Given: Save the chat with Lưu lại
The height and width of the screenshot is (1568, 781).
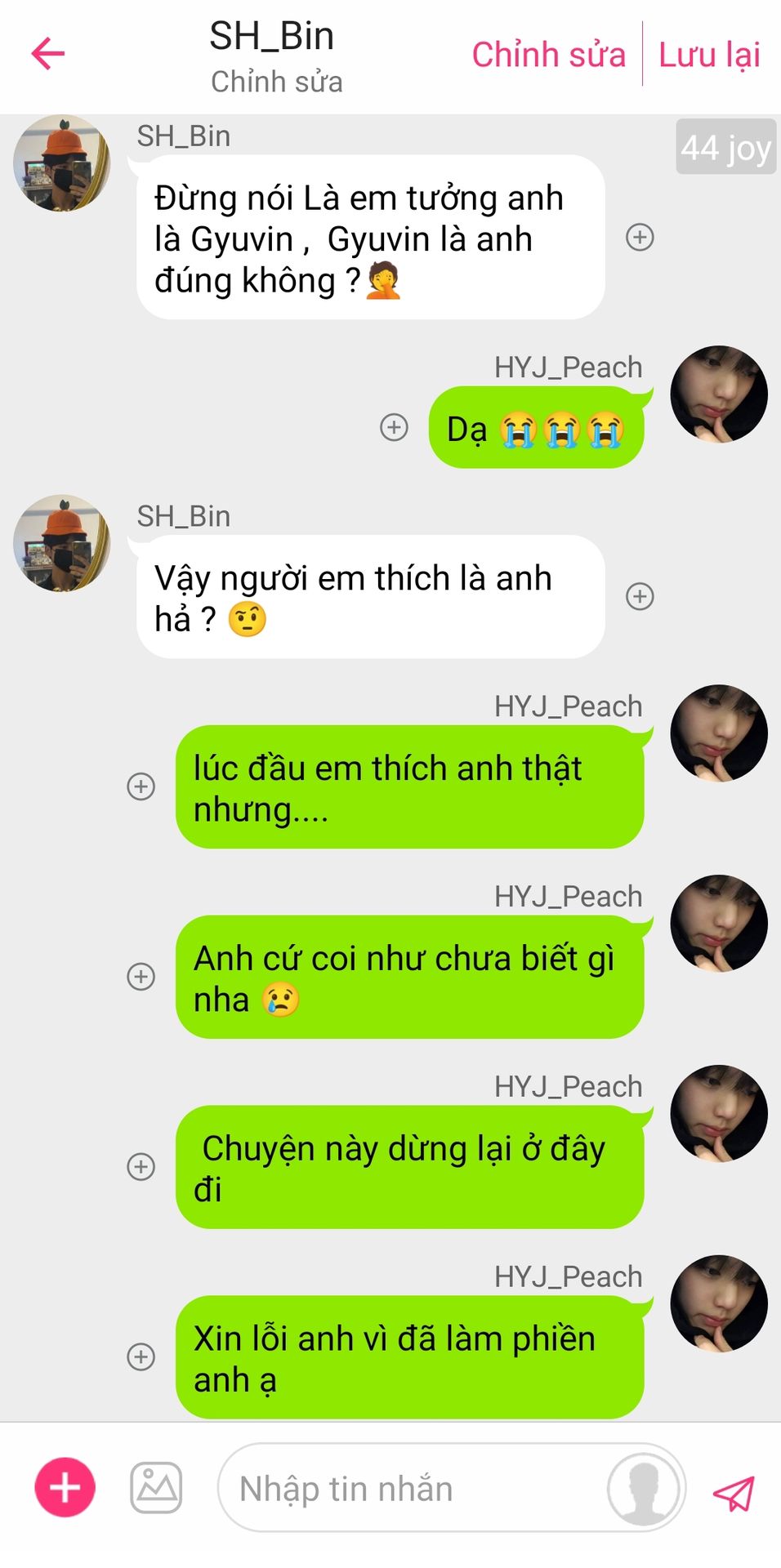Looking at the screenshot, I should pyautogui.click(x=708, y=55).
